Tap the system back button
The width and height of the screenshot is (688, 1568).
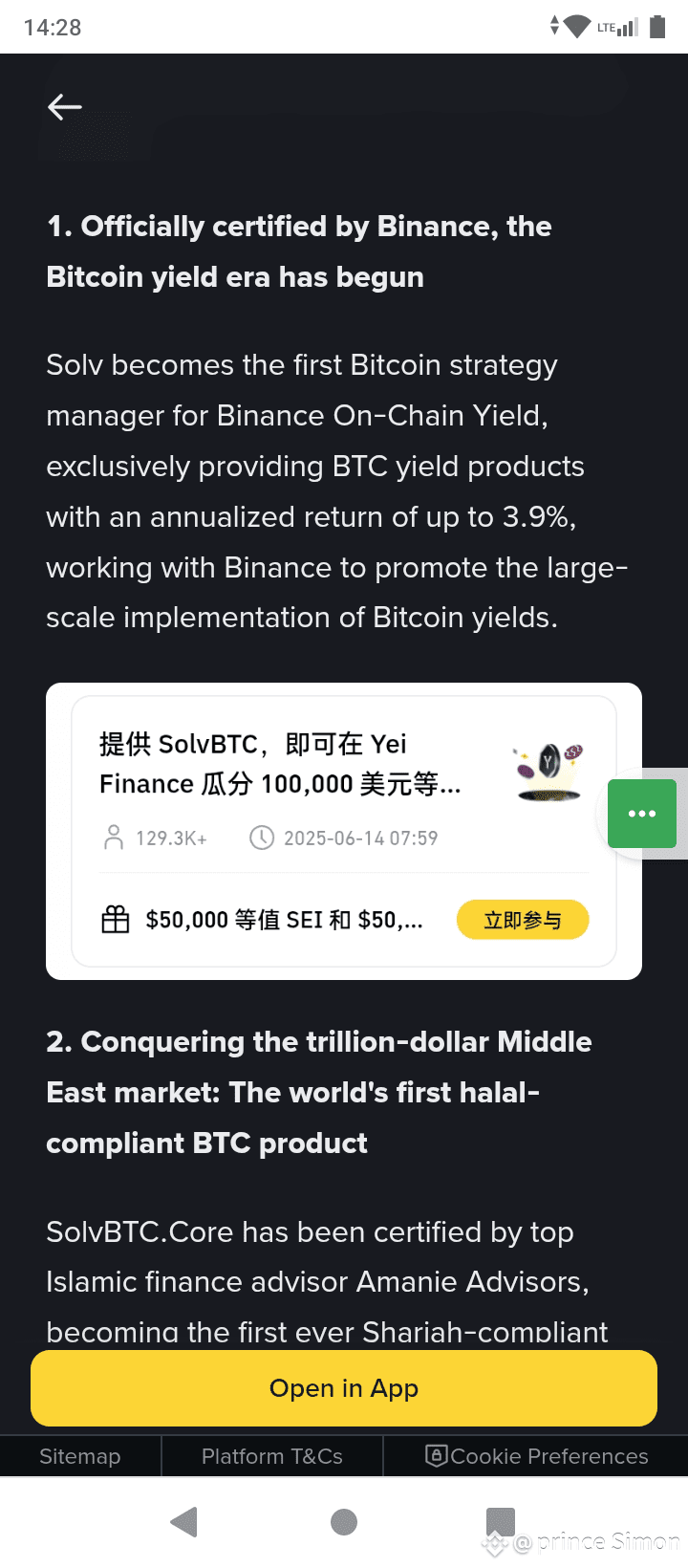pos(183,1521)
